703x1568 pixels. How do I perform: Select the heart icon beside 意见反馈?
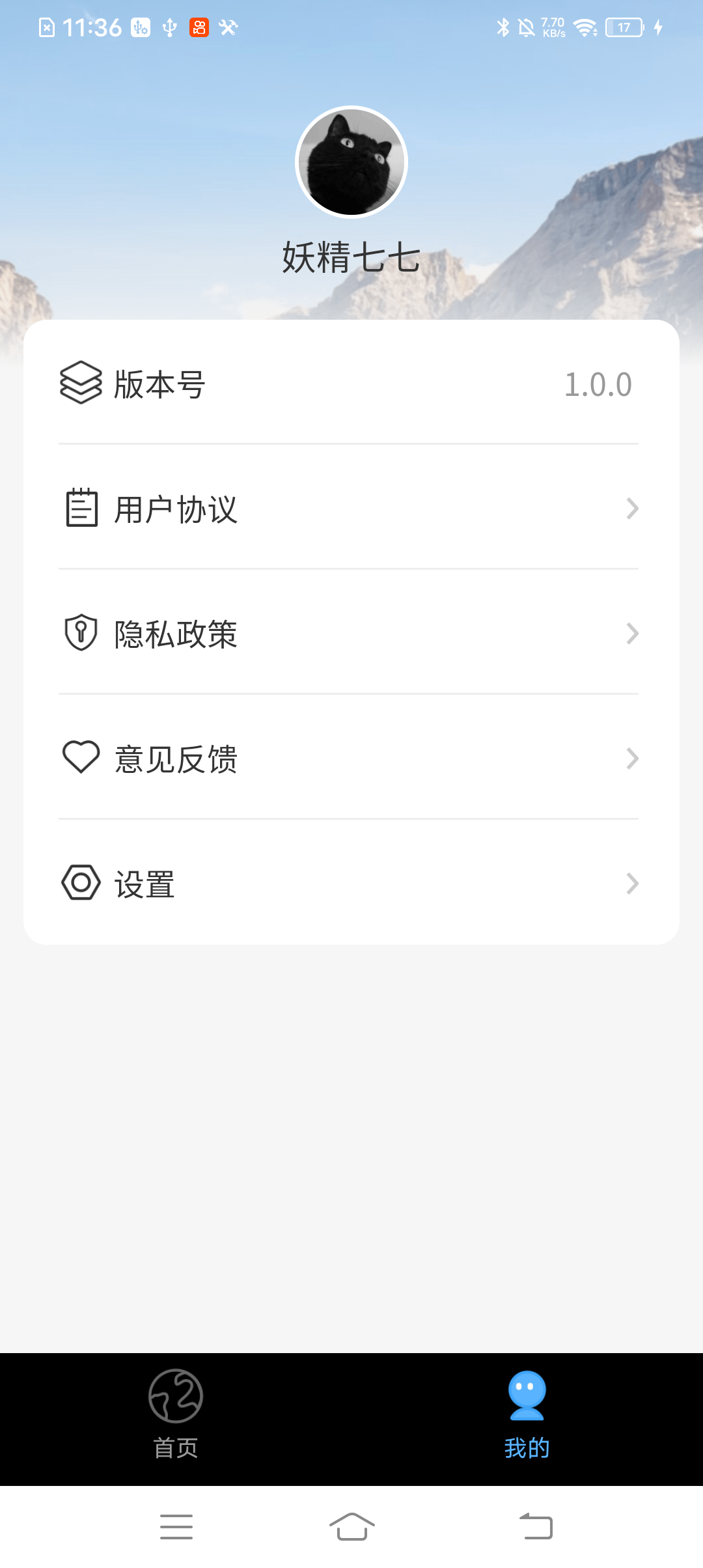click(81, 758)
